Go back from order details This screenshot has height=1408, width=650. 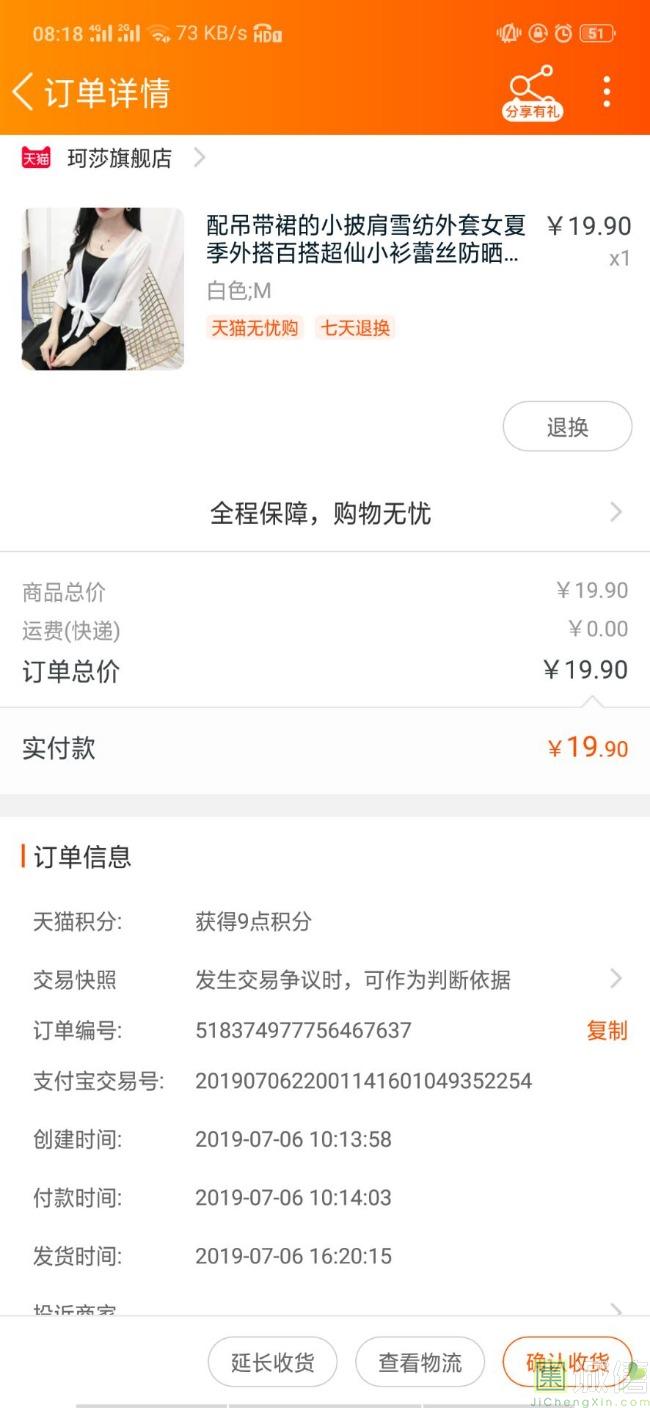pos(24,92)
